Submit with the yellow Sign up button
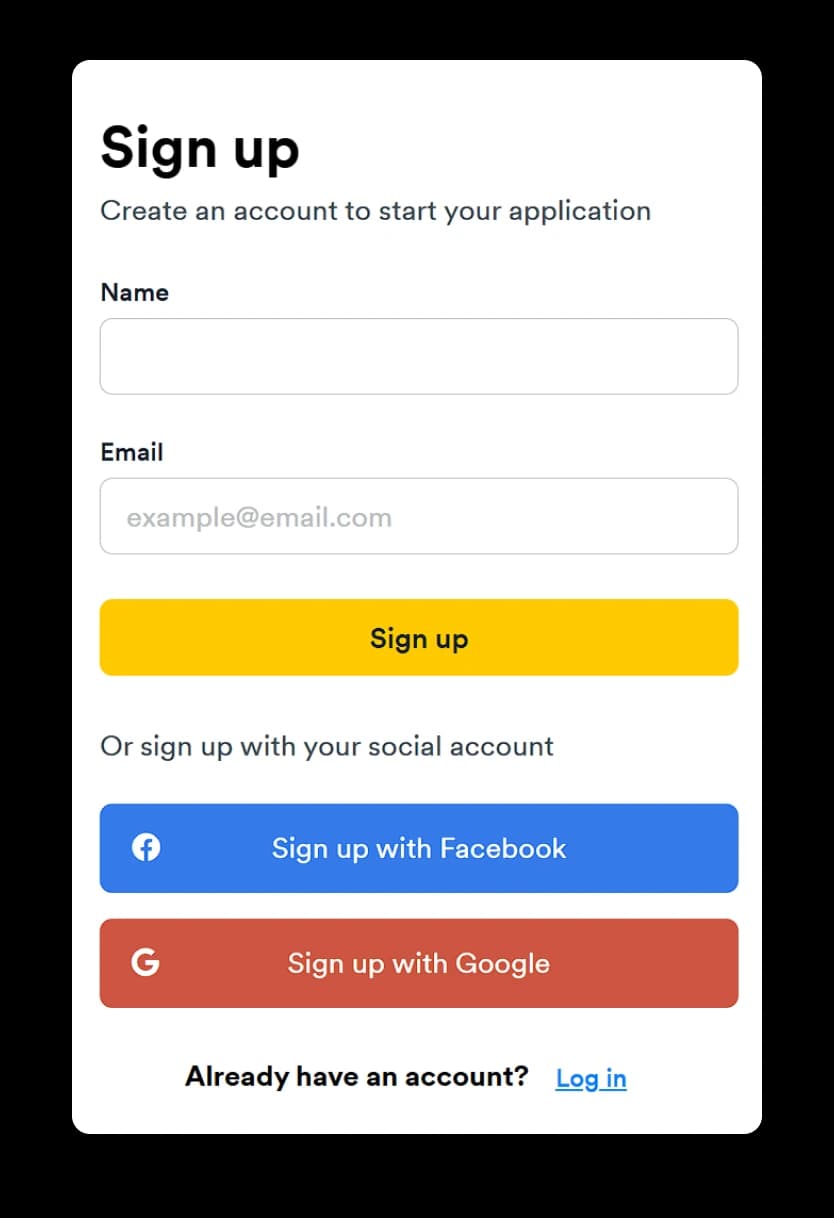 pyautogui.click(x=418, y=638)
